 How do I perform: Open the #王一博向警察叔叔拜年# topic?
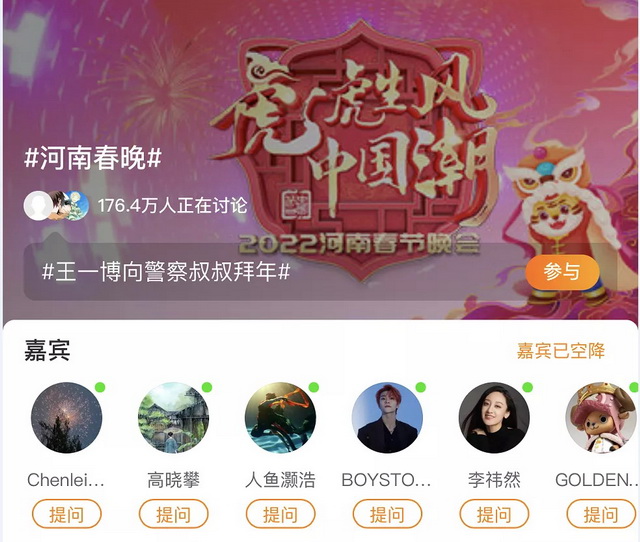(166, 272)
